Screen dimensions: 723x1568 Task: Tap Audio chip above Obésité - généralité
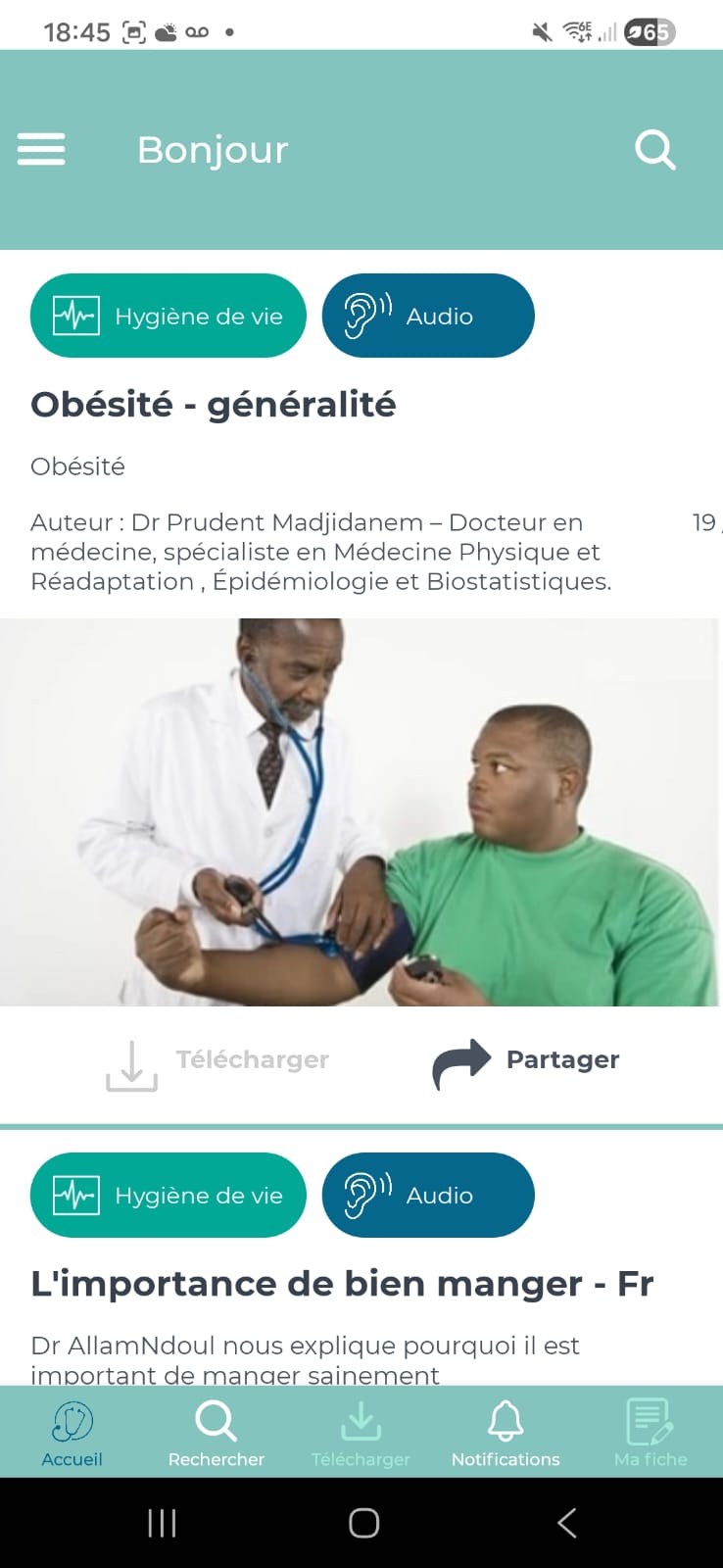(x=428, y=316)
